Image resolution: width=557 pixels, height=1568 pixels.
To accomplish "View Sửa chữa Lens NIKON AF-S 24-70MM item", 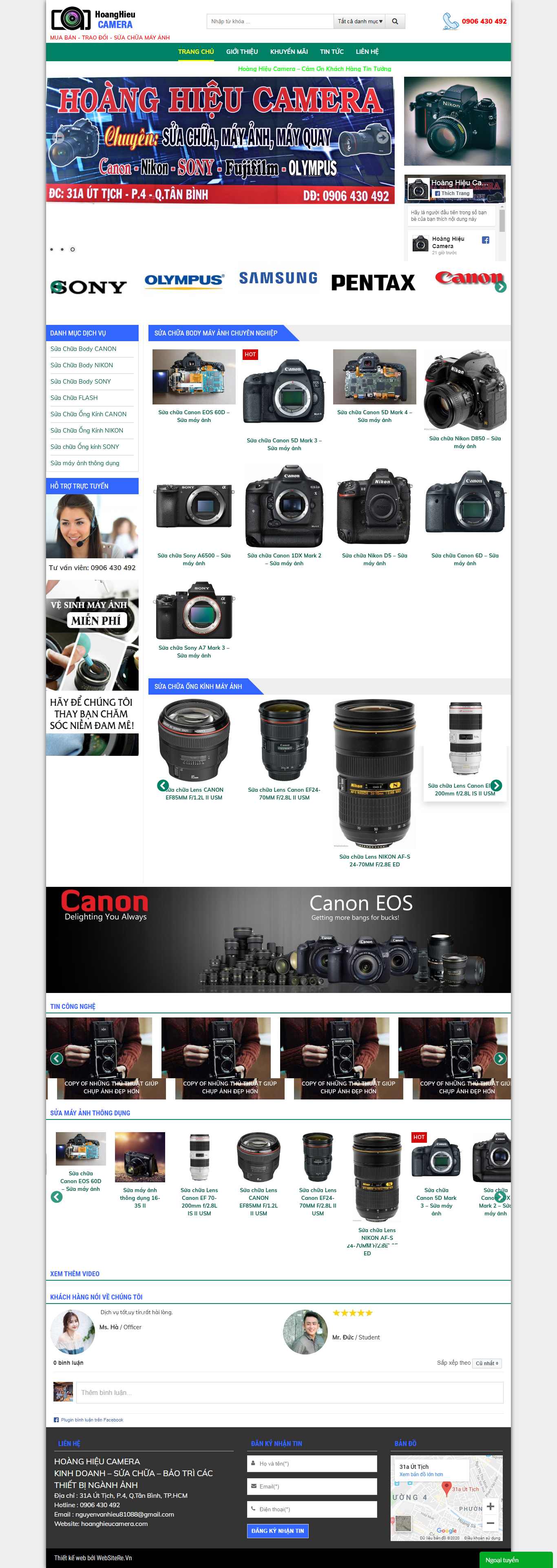I will [374, 860].
